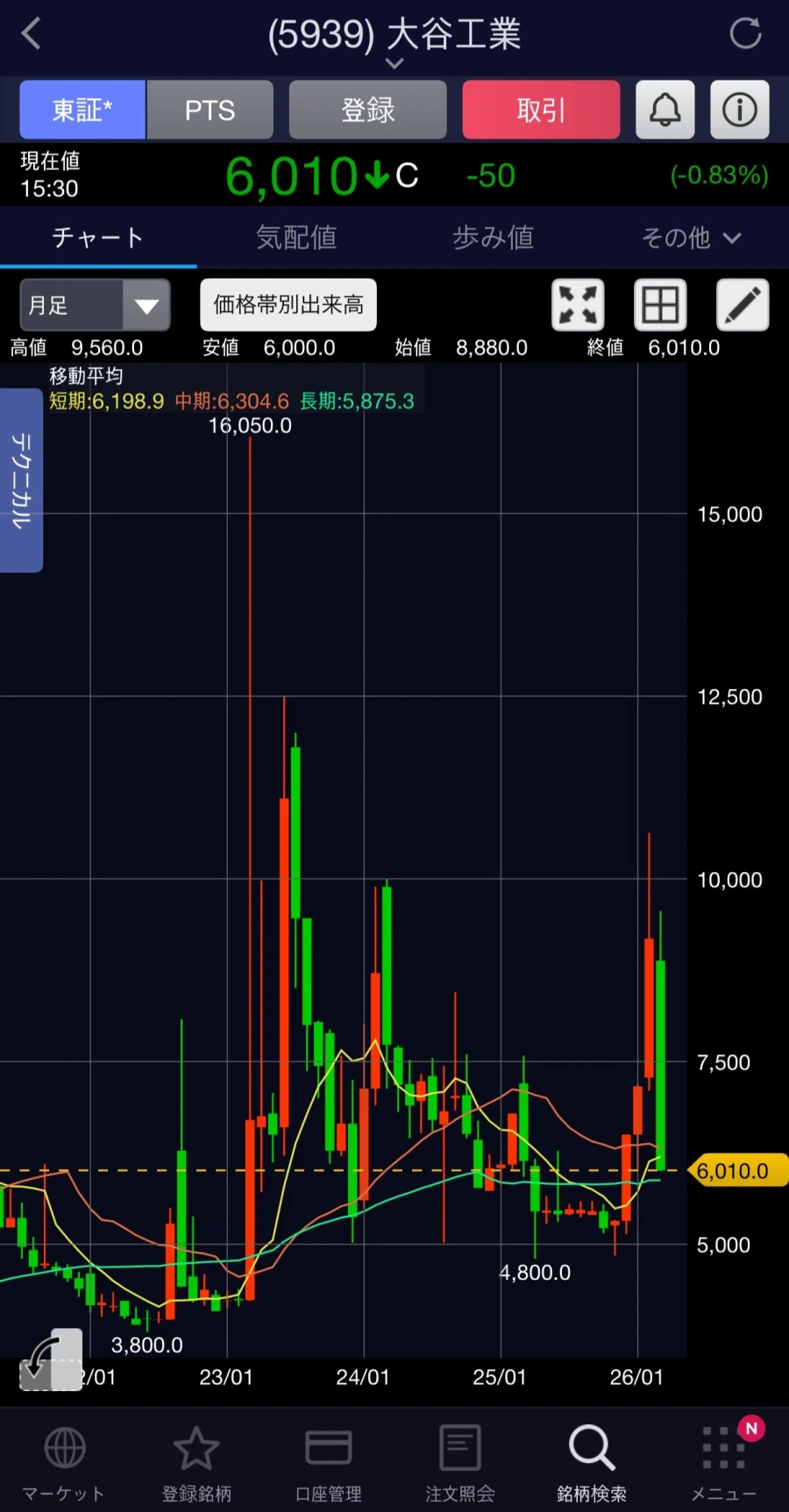Open the stock information panel
Image resolution: width=789 pixels, height=1512 pixels.
coord(739,110)
